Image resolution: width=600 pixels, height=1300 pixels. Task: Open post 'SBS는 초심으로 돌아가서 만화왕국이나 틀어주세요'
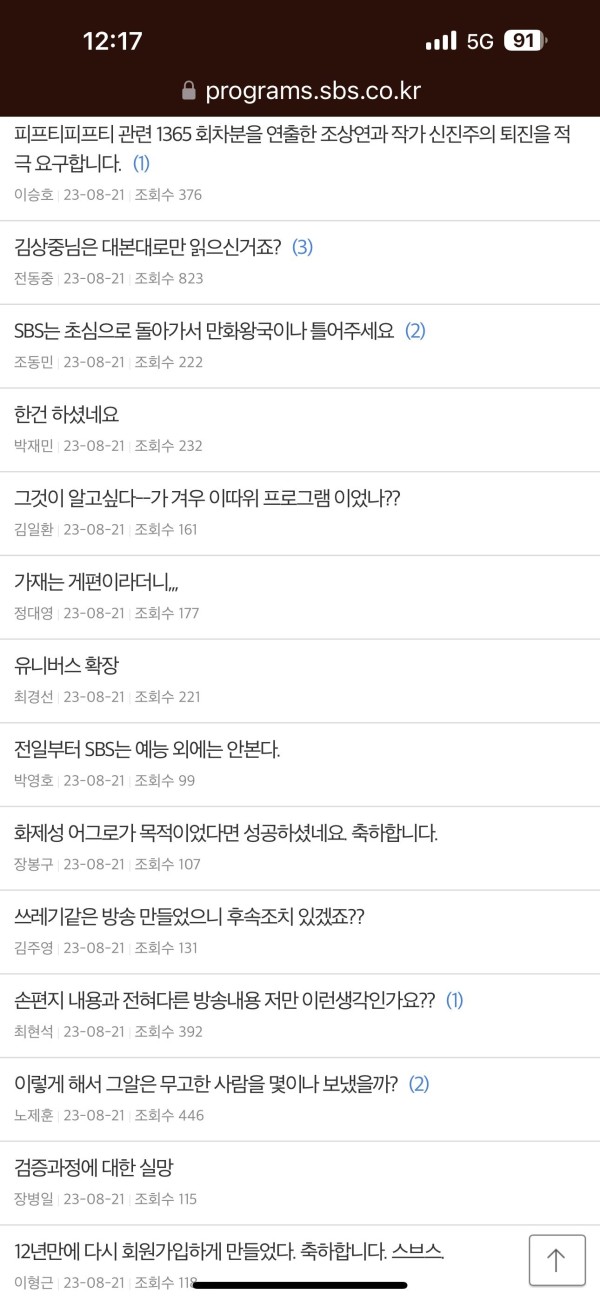point(204,330)
